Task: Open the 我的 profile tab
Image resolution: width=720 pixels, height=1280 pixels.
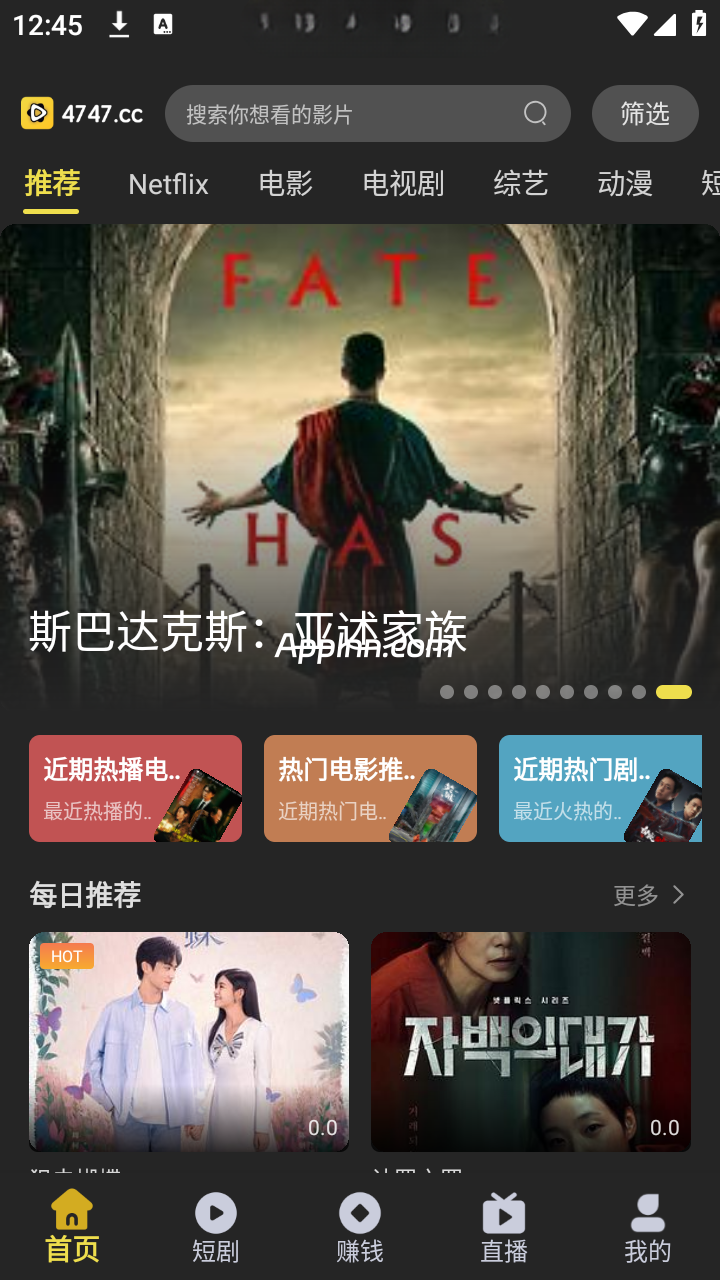Action: coord(648,1228)
